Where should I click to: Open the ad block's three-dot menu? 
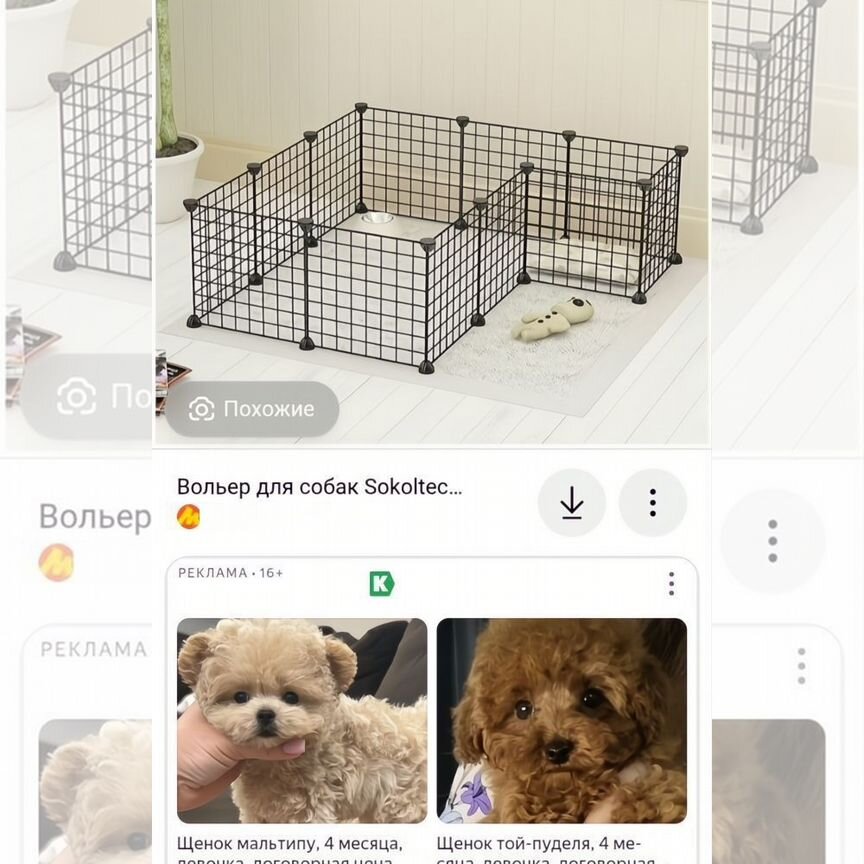(671, 584)
